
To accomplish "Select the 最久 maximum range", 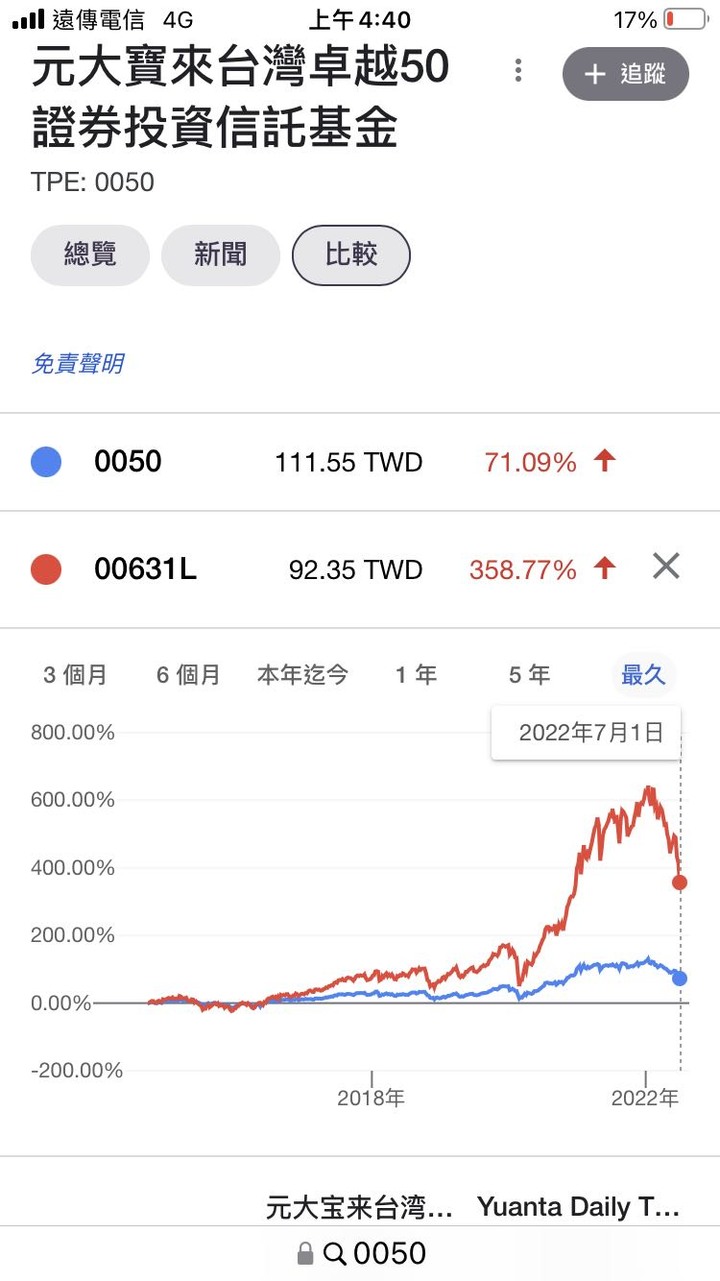I will pyautogui.click(x=643, y=675).
